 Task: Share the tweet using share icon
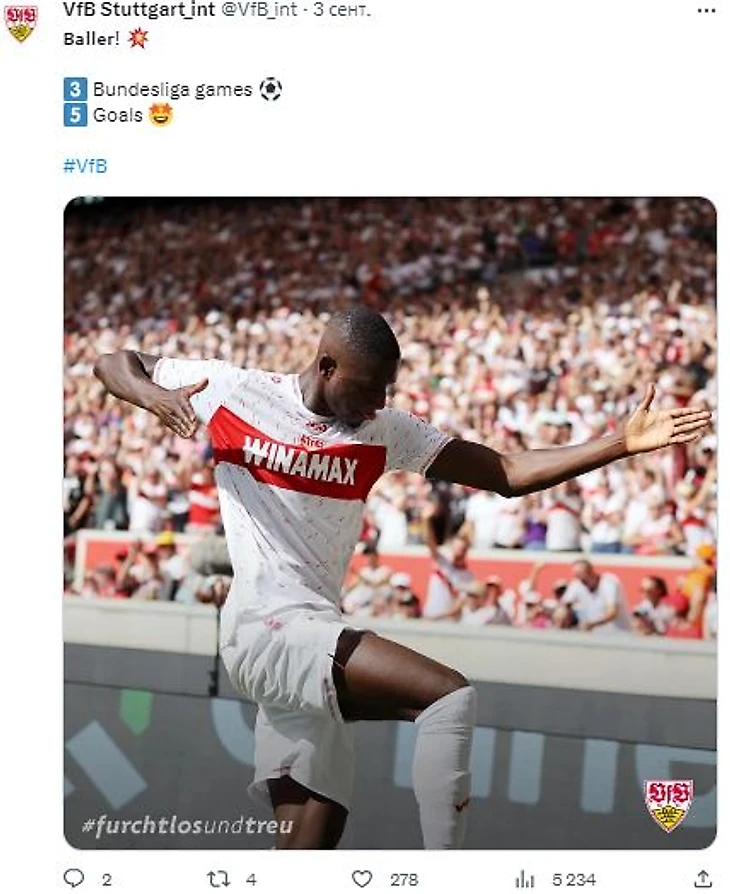click(703, 878)
